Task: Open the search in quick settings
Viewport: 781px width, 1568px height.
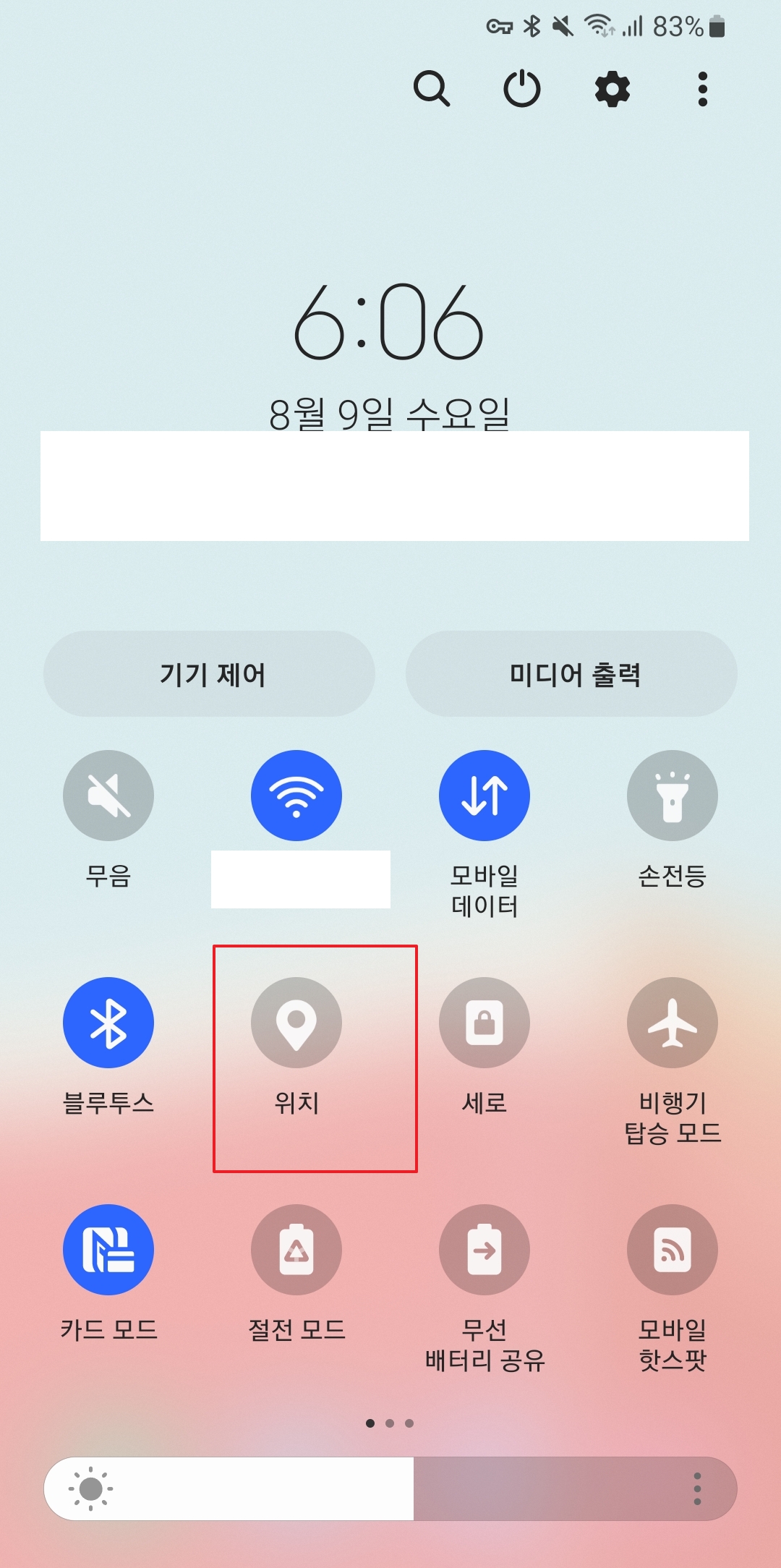Action: (x=432, y=90)
